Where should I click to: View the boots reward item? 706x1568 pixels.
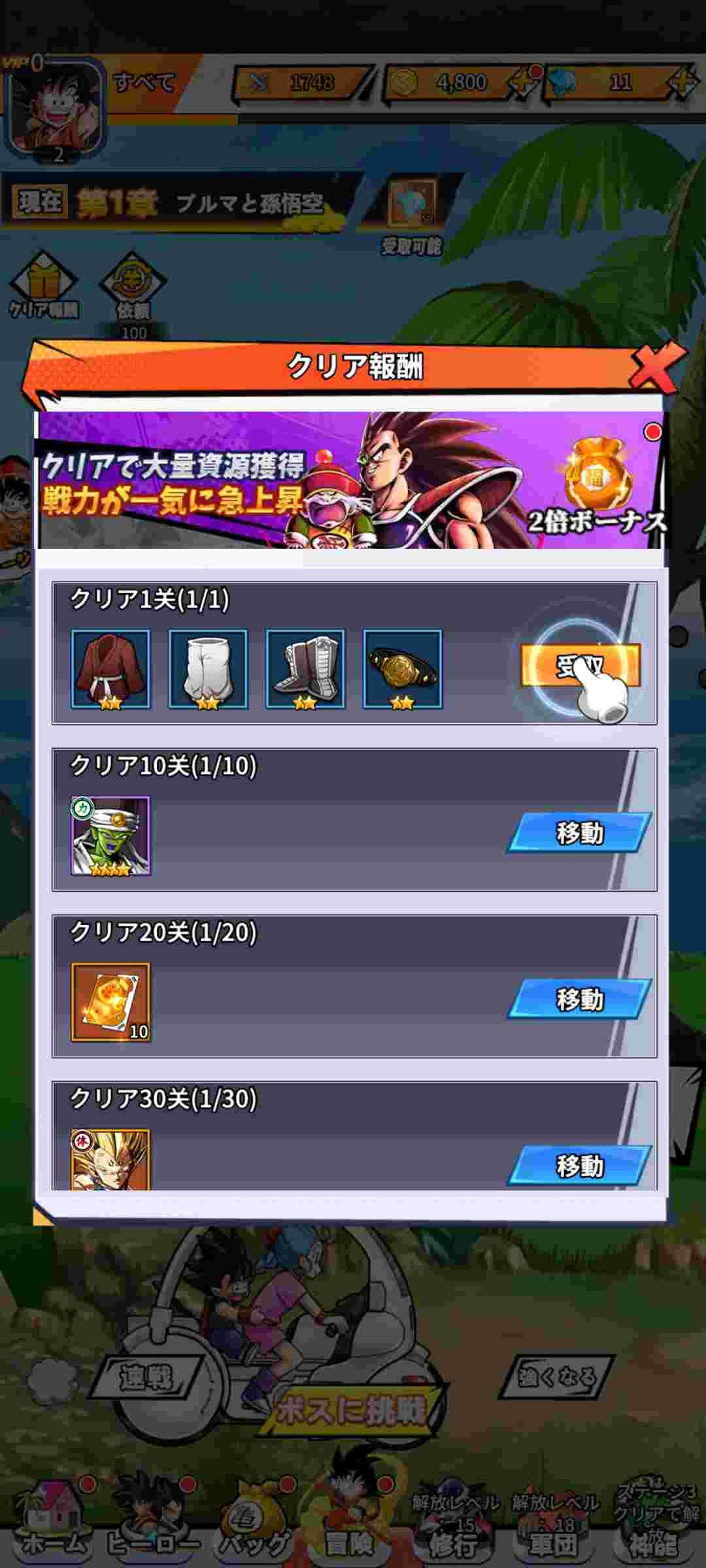[x=305, y=669]
